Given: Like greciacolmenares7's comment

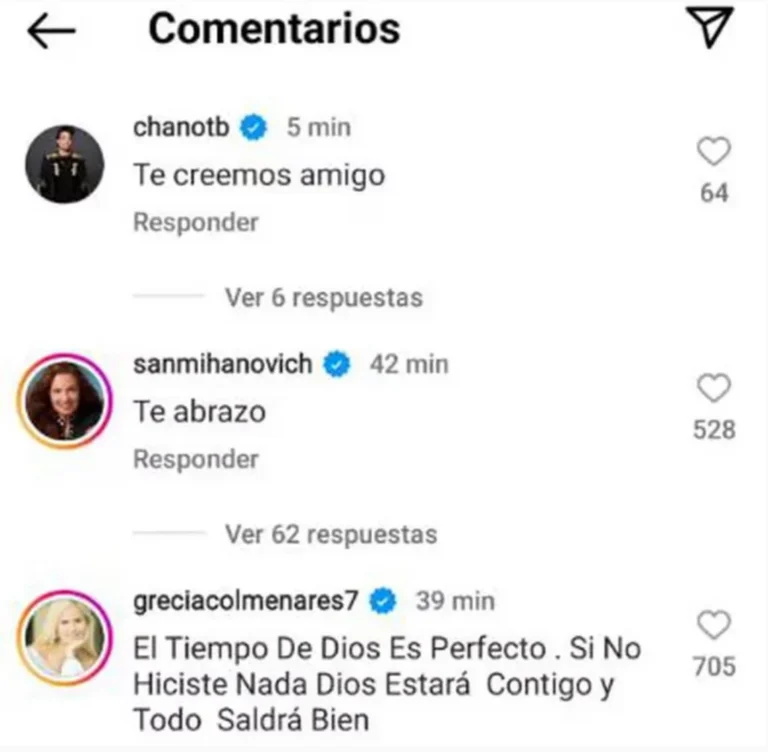Looking at the screenshot, I should click(713, 626).
